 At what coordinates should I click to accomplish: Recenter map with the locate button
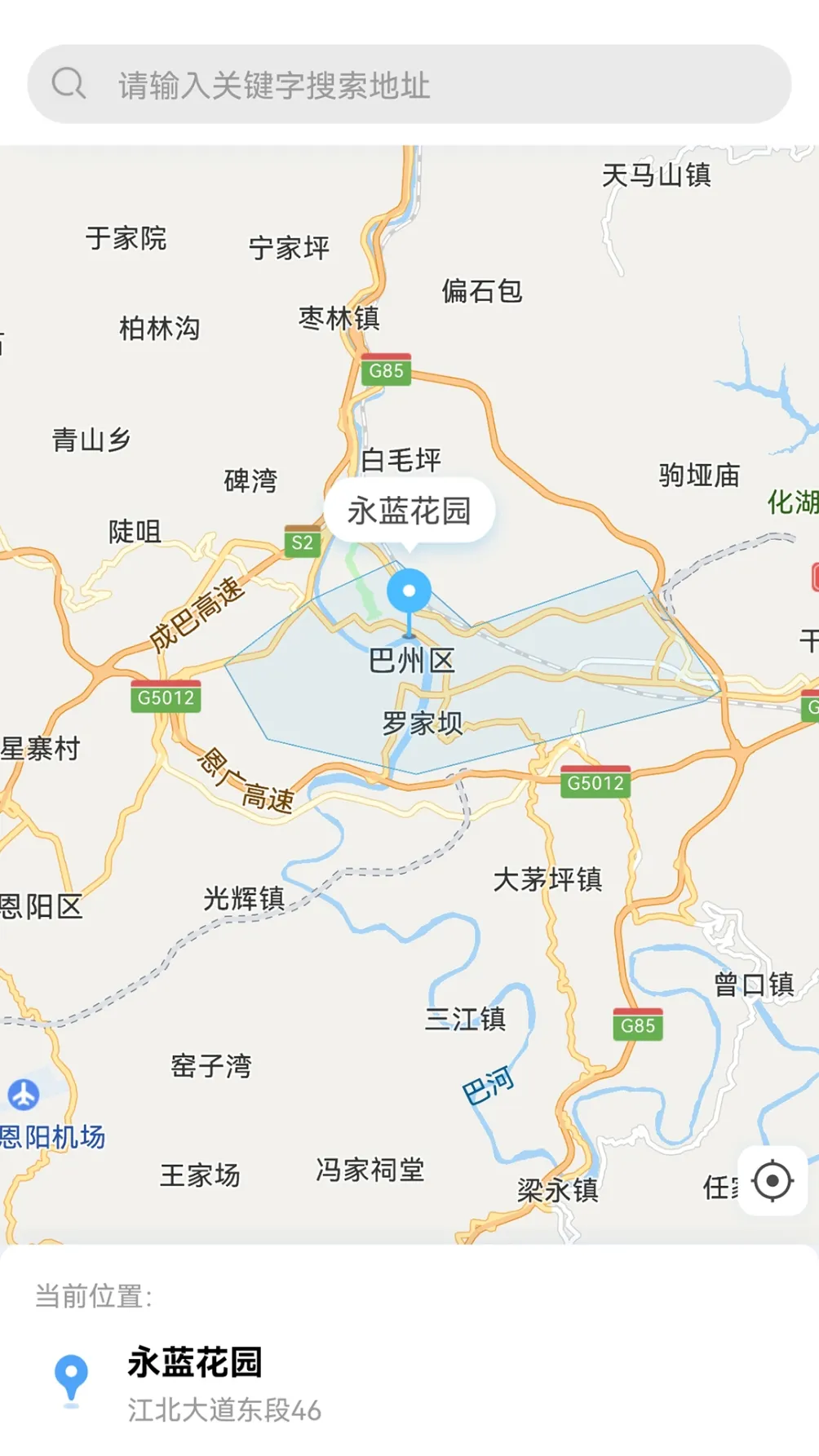772,1180
